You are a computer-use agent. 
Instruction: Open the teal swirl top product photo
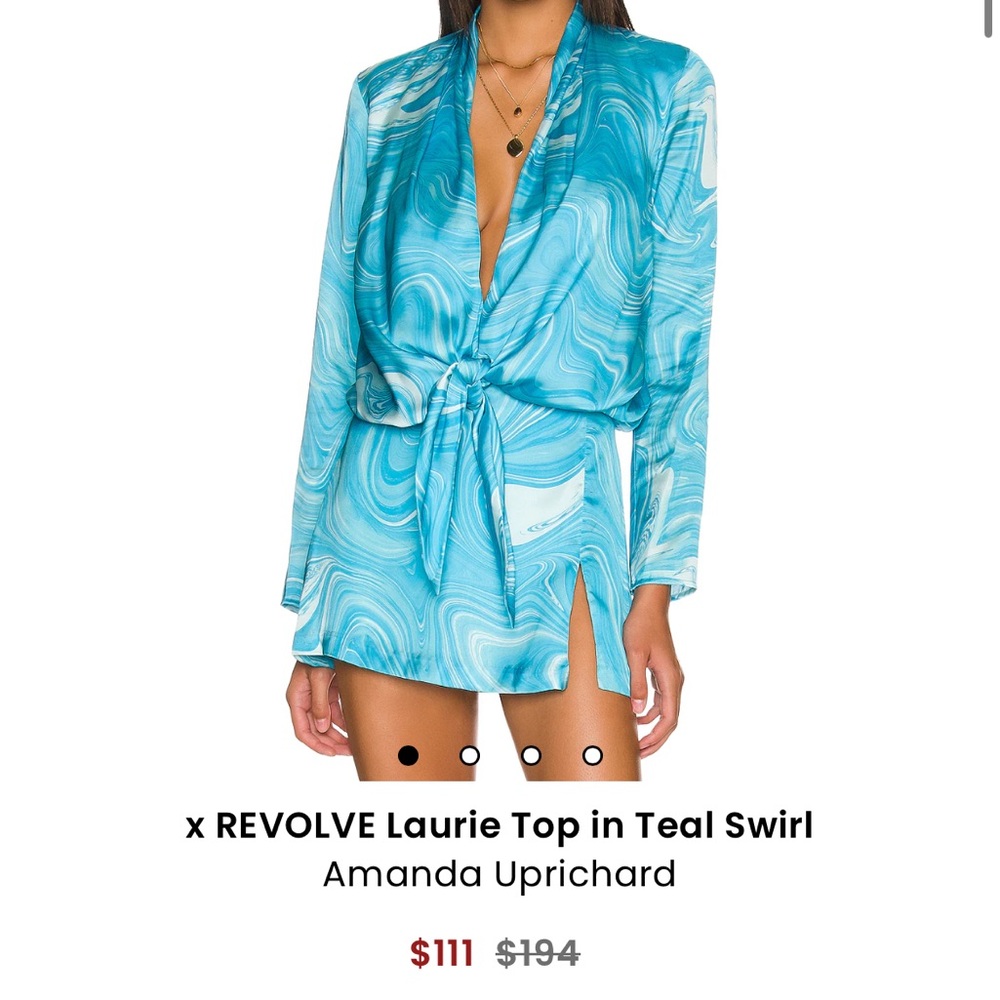(500, 380)
